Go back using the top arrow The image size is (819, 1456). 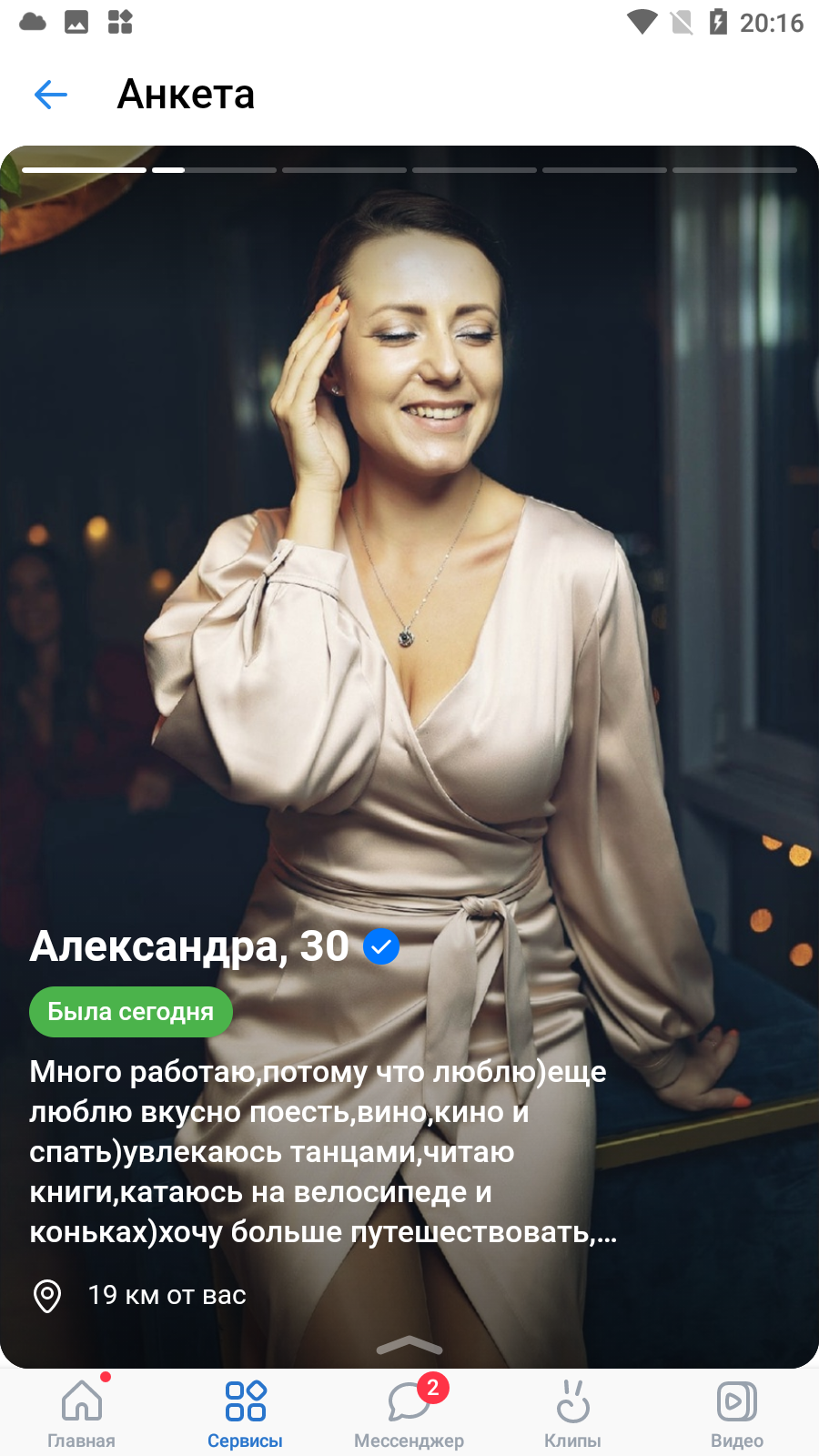pyautogui.click(x=51, y=94)
